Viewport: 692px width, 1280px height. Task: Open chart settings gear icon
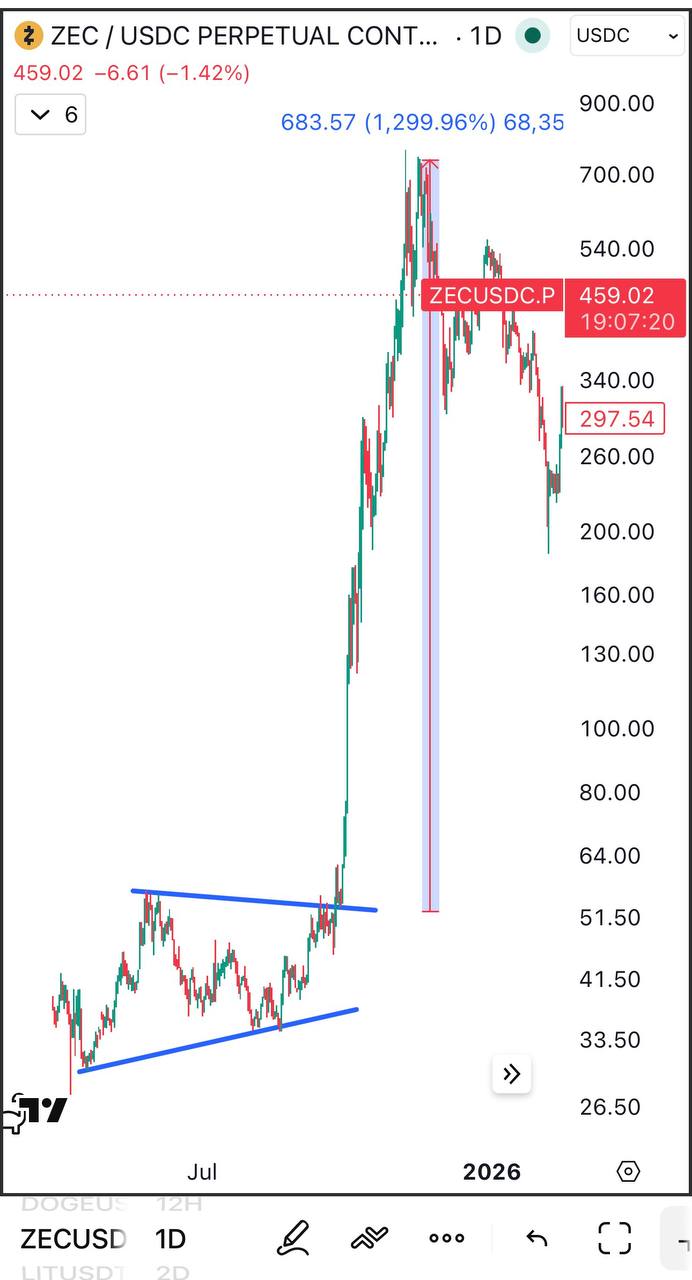coord(628,1171)
